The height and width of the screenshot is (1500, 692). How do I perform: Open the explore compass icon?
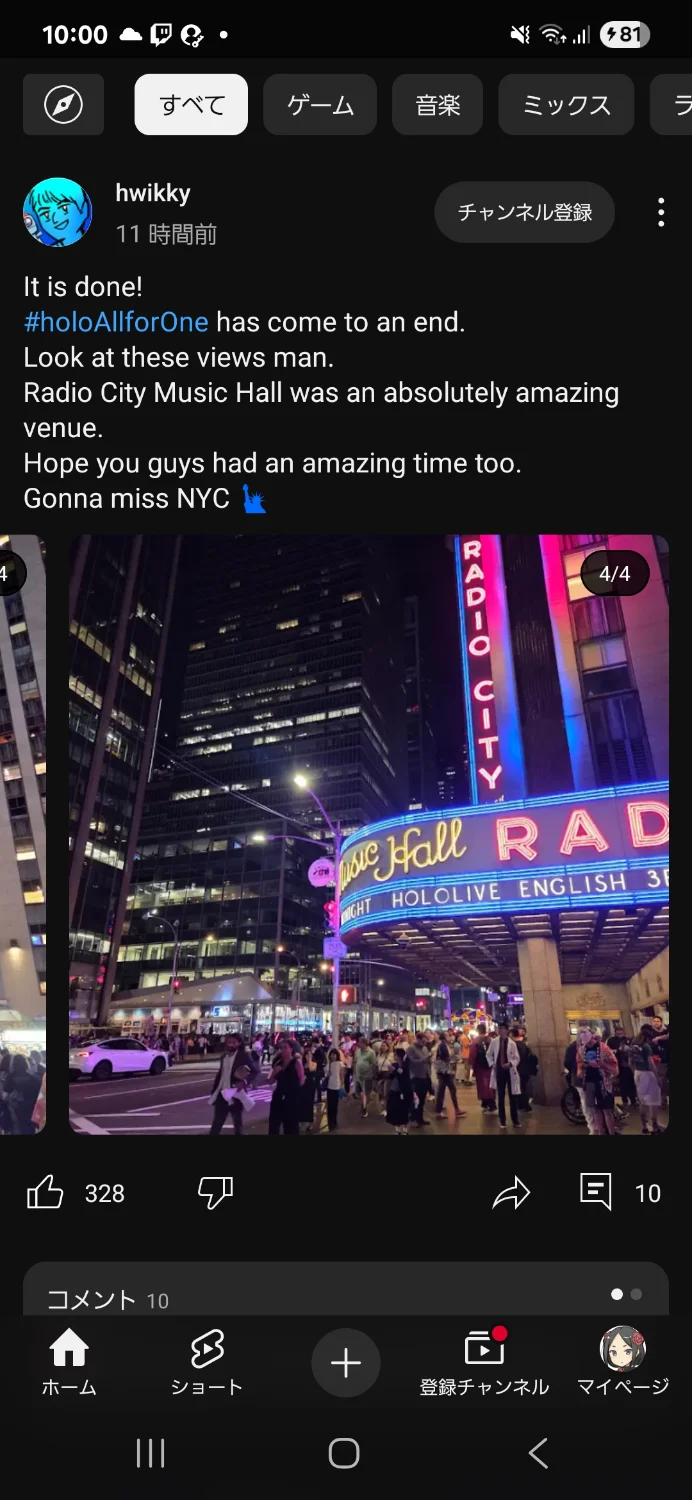point(63,104)
